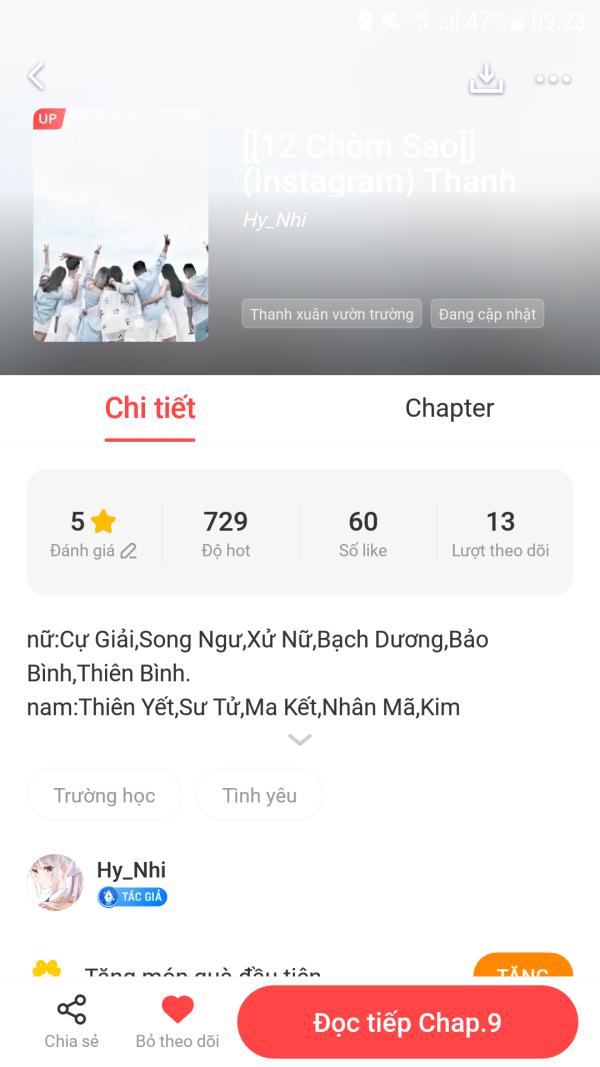Viewport: 600px width, 1067px height.
Task: Edit your Đánh giá rating
Action: (x=128, y=551)
